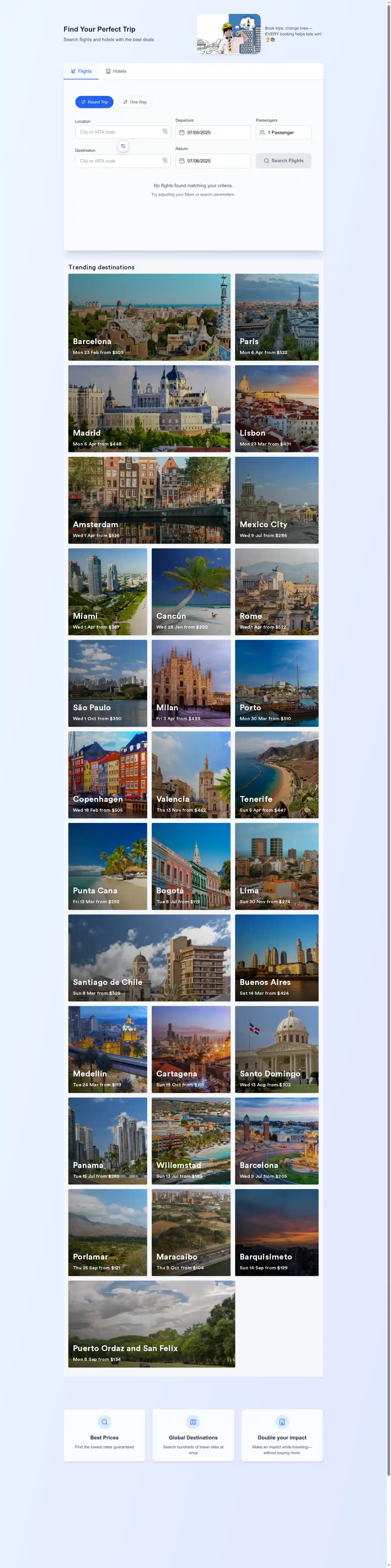
Task: Open the Return date picker
Action: pyautogui.click(x=213, y=161)
